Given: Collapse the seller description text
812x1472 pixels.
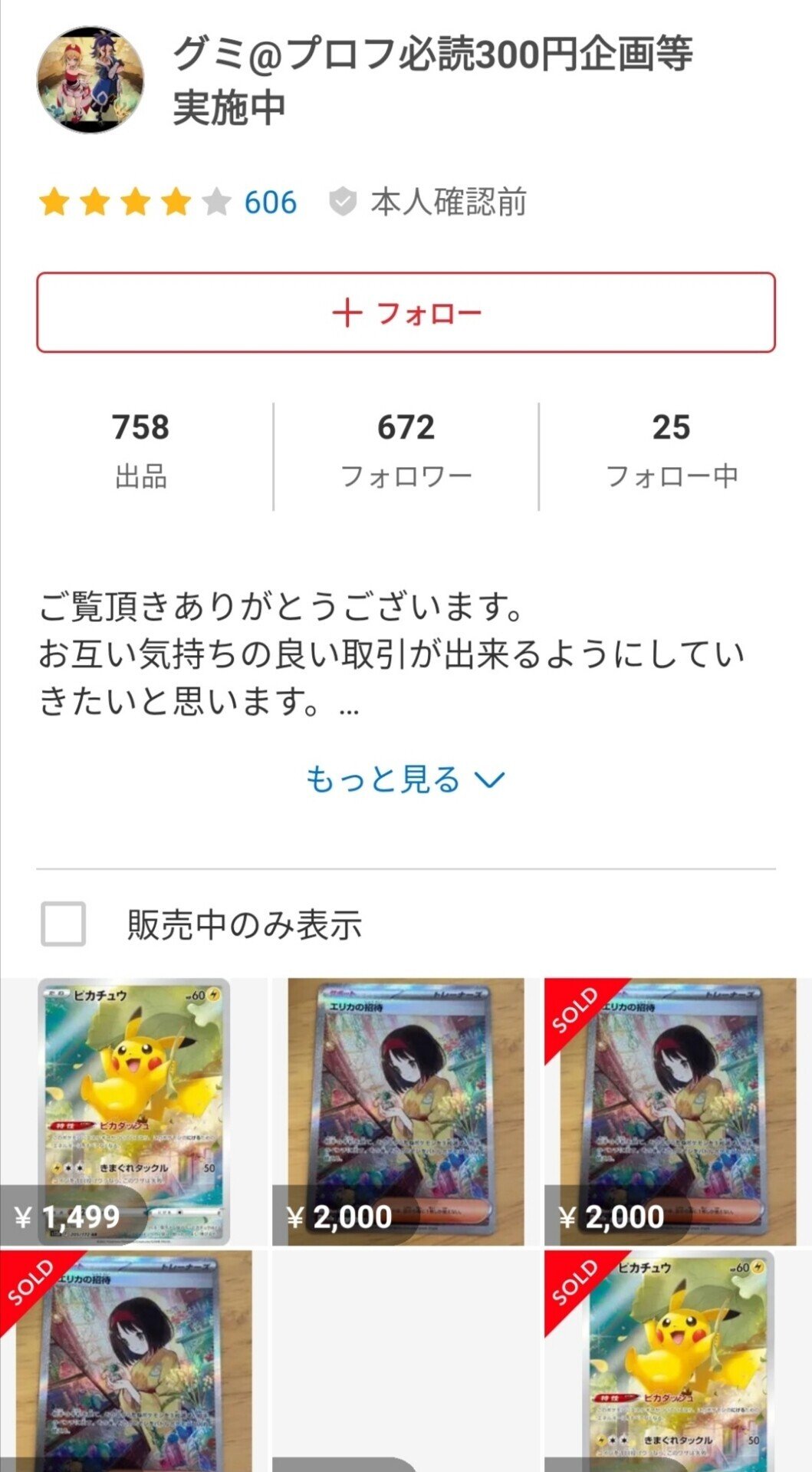Looking at the screenshot, I should coord(383,779).
